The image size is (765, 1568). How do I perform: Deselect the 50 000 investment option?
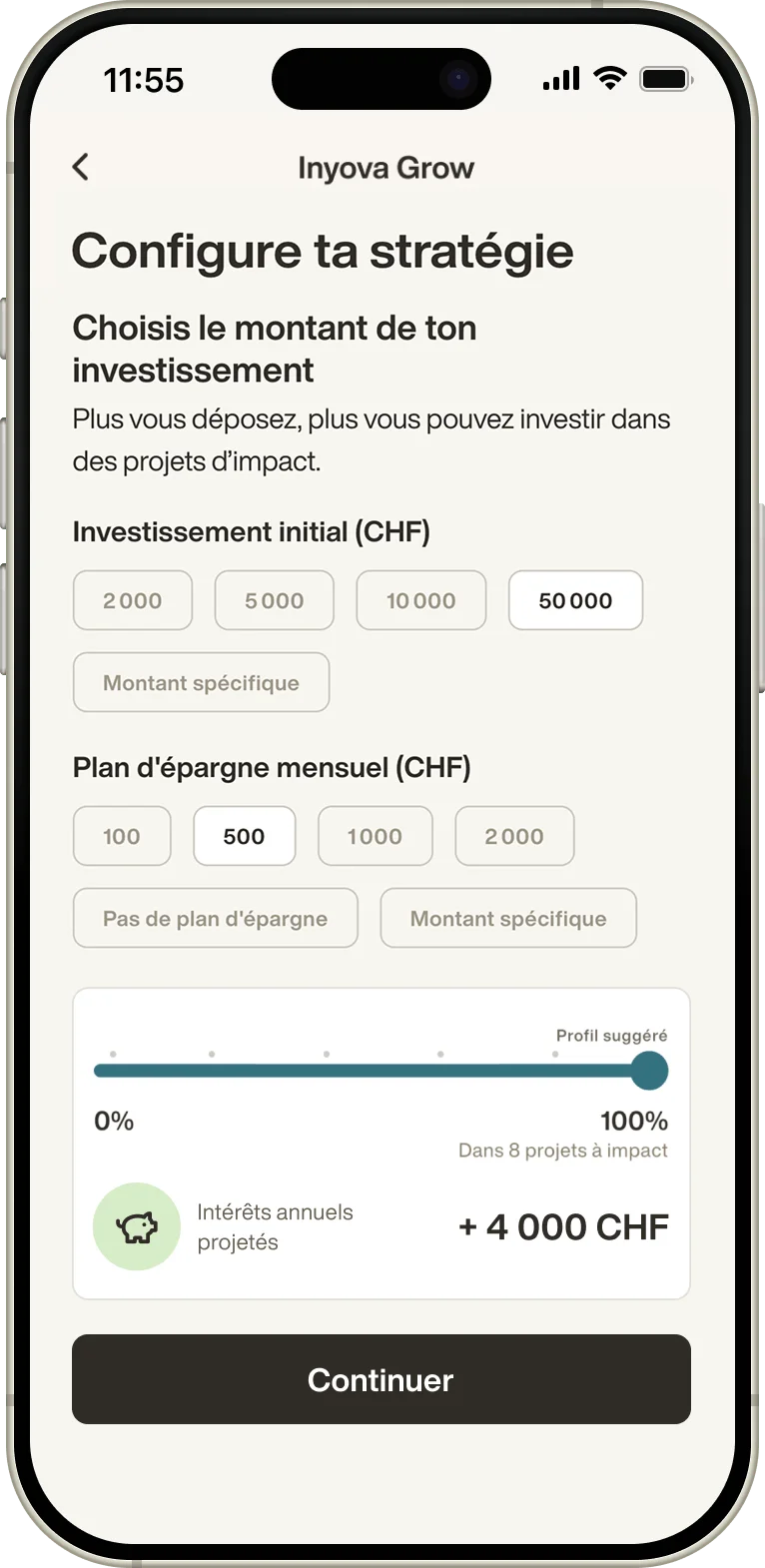pos(575,600)
